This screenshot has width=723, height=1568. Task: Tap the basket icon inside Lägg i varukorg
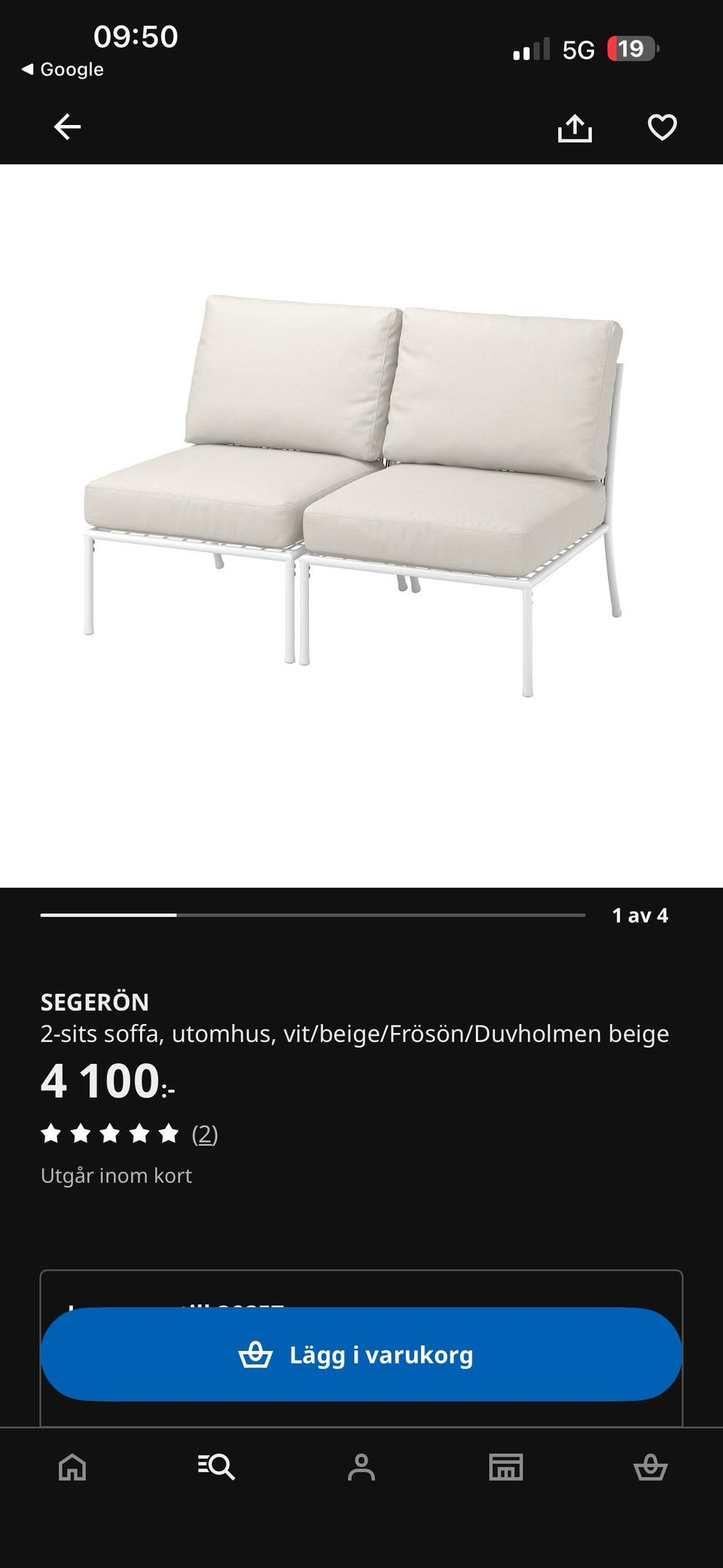pos(259,1354)
